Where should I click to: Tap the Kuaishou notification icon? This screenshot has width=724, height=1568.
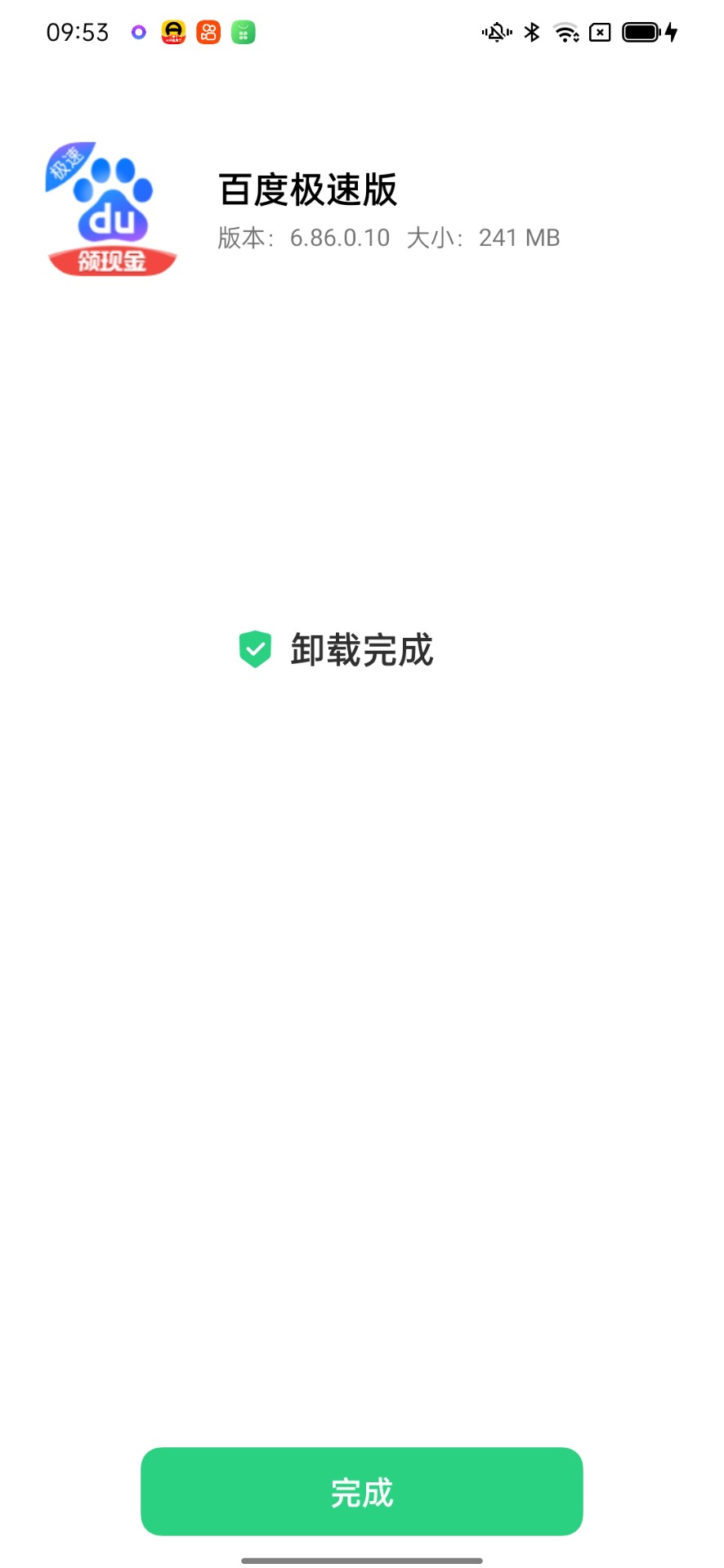[x=207, y=32]
